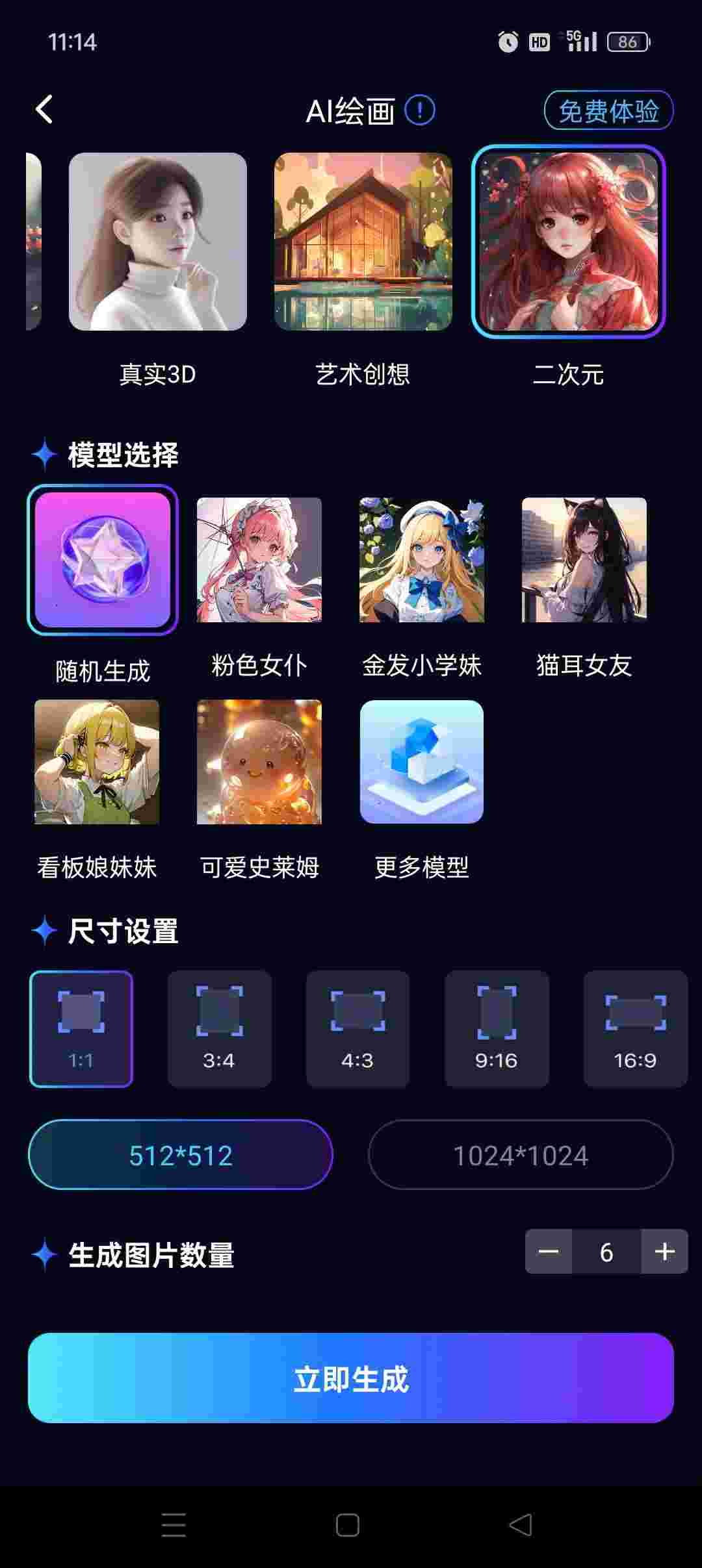Decrease the image count with minus
Viewport: 702px width, 1568px height.
click(x=549, y=1251)
